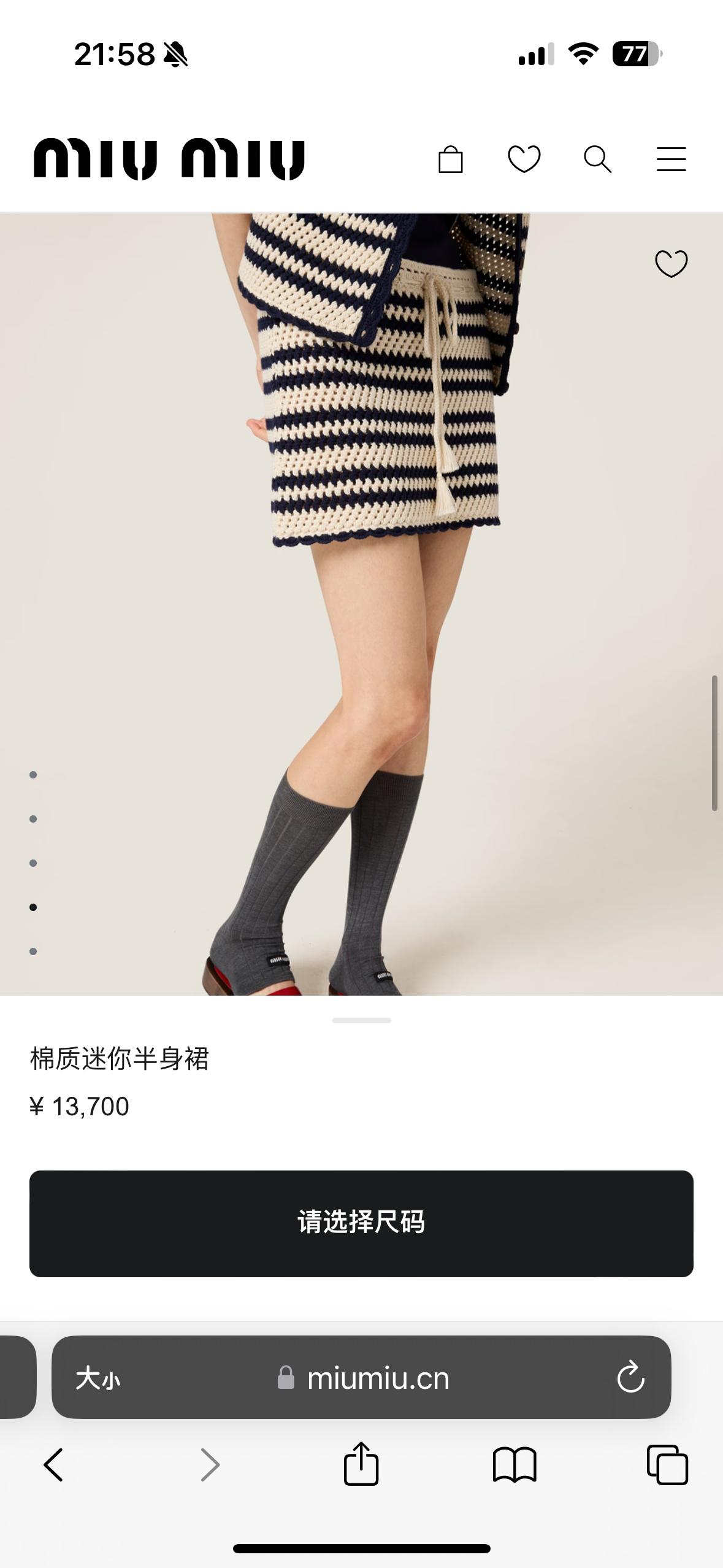Reload the miumiu.cn page
Screen dimensions: 723x1568
click(630, 1378)
